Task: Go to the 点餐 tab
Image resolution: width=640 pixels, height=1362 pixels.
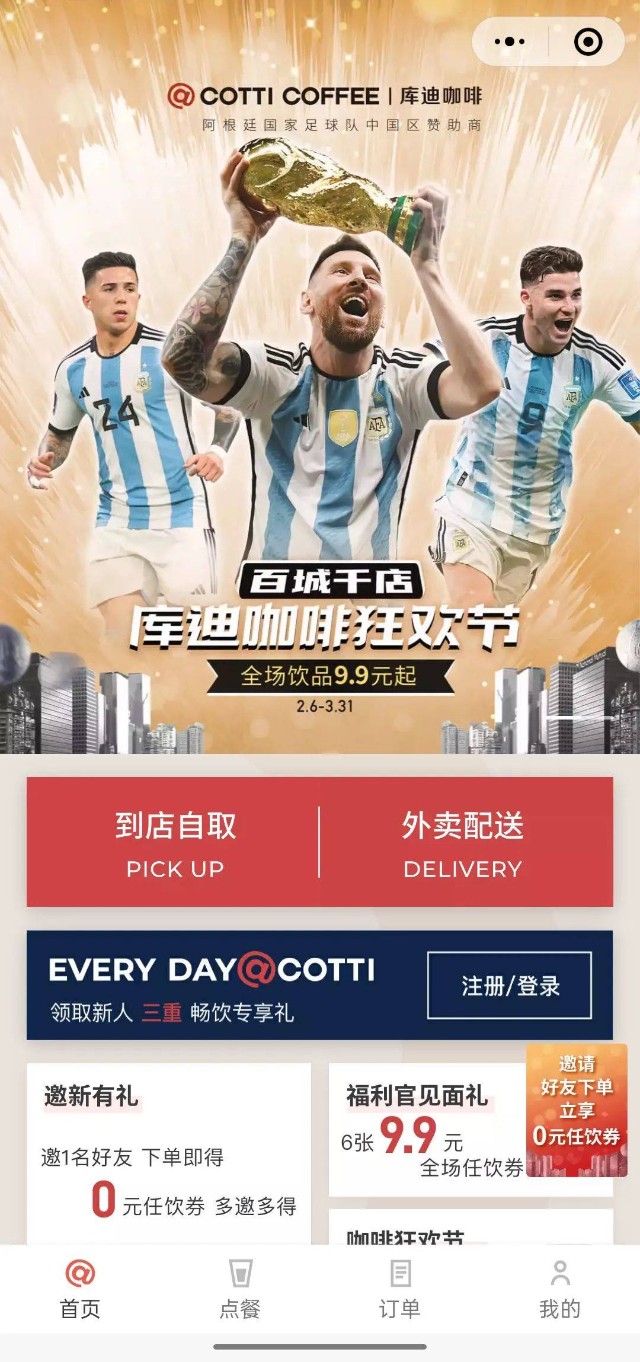Action: (x=240, y=1290)
